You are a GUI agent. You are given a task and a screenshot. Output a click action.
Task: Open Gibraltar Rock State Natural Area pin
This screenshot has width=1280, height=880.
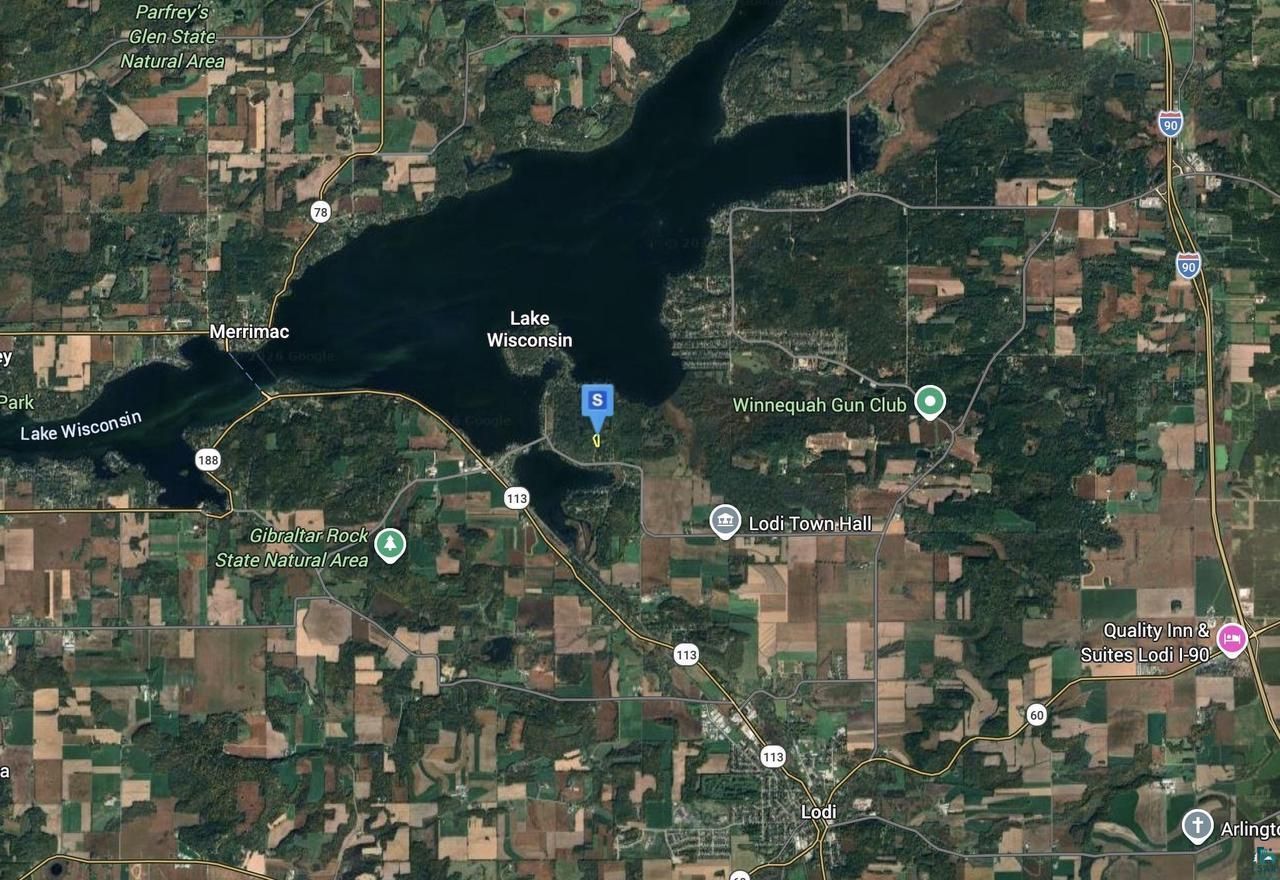[x=390, y=546]
